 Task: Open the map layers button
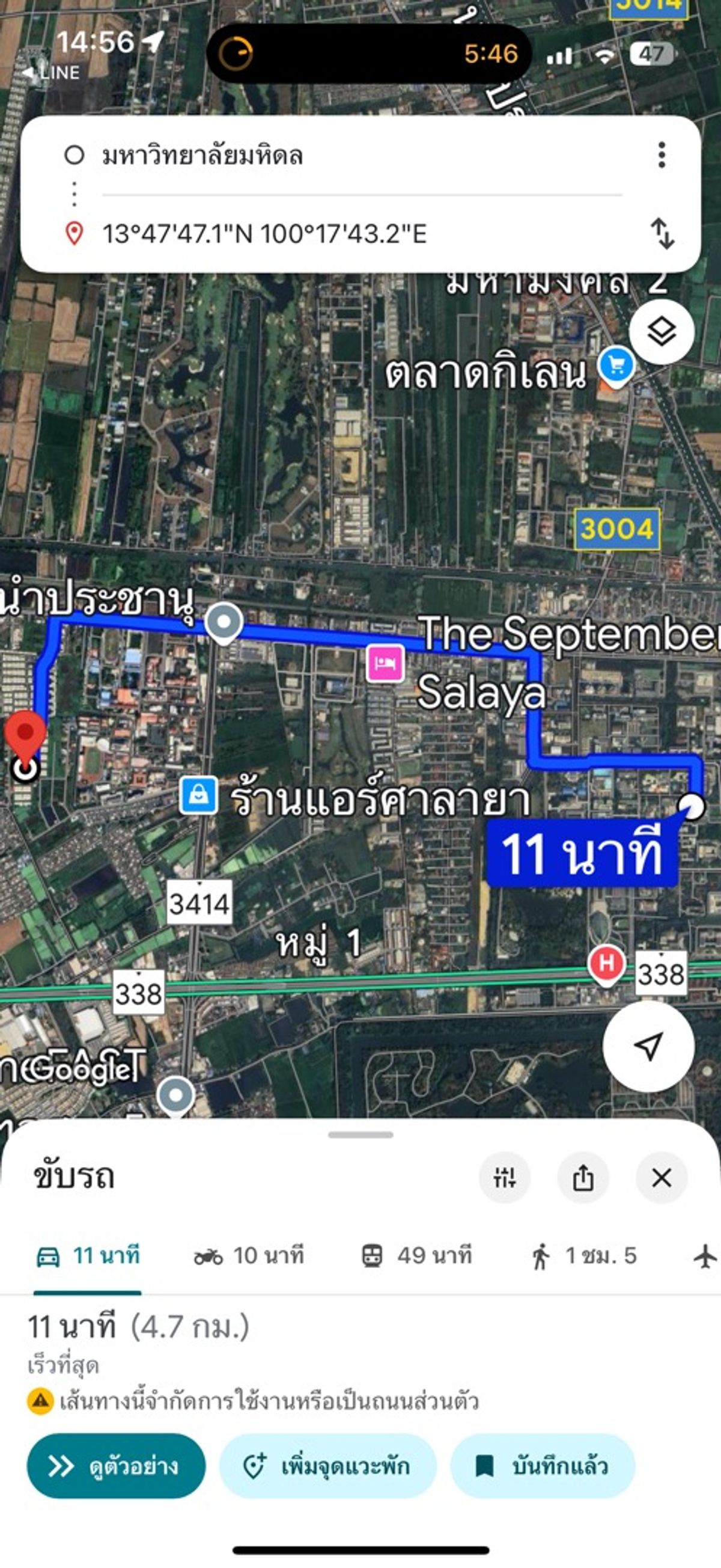[x=662, y=332]
